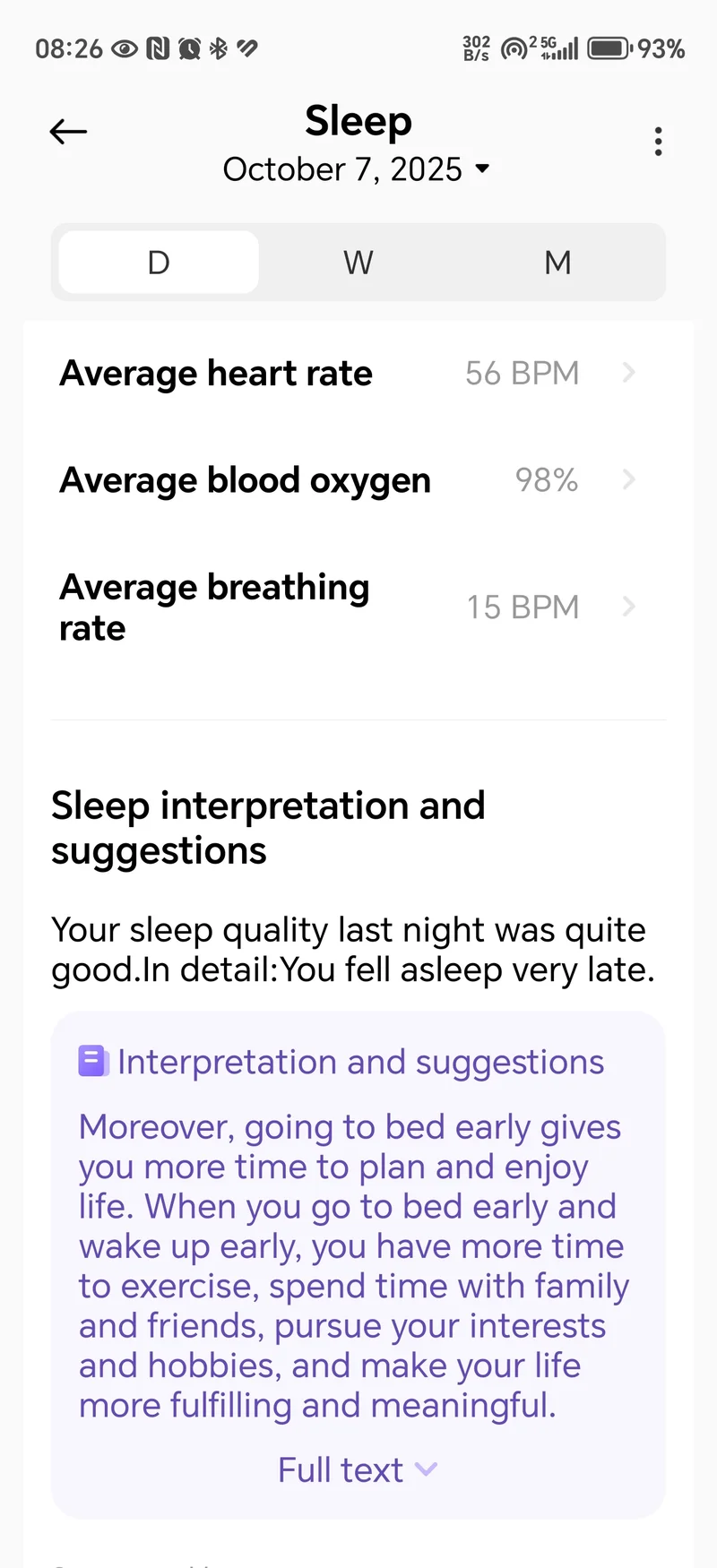The height and width of the screenshot is (1568, 717).
Task: Expand the Full text suggestions
Action: pos(357,1470)
